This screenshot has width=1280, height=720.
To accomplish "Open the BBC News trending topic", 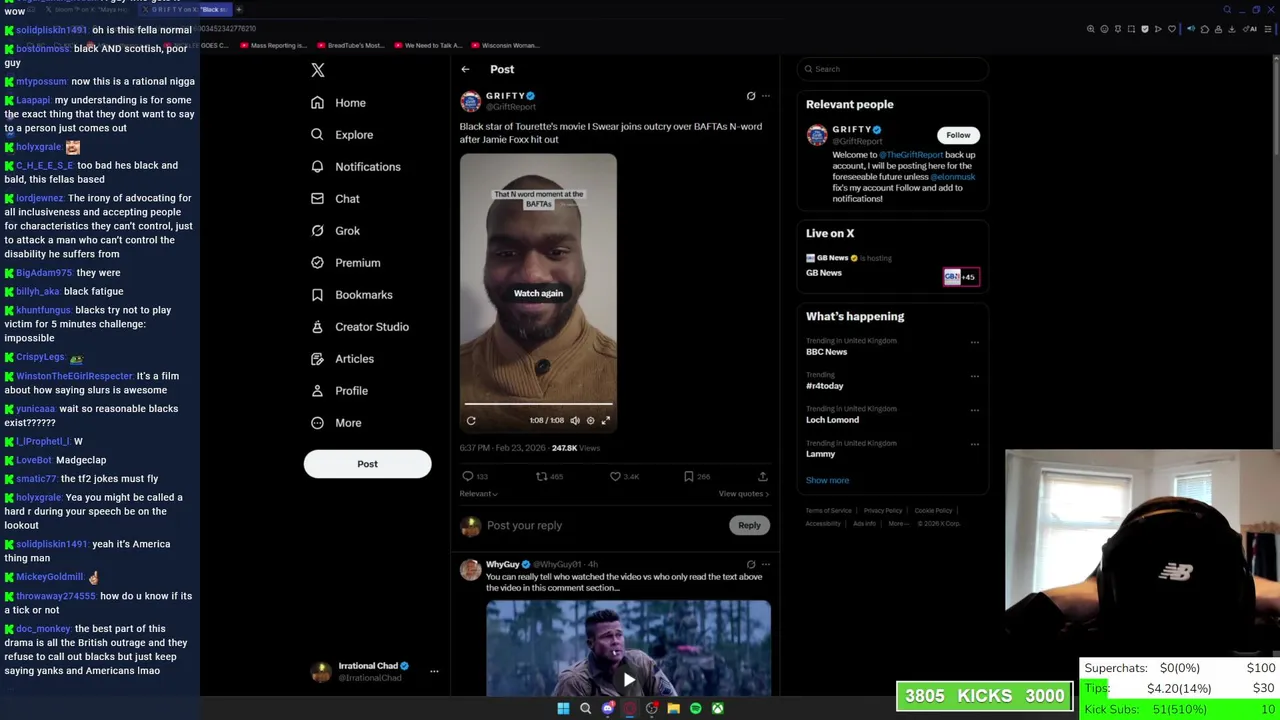I will 826,352.
